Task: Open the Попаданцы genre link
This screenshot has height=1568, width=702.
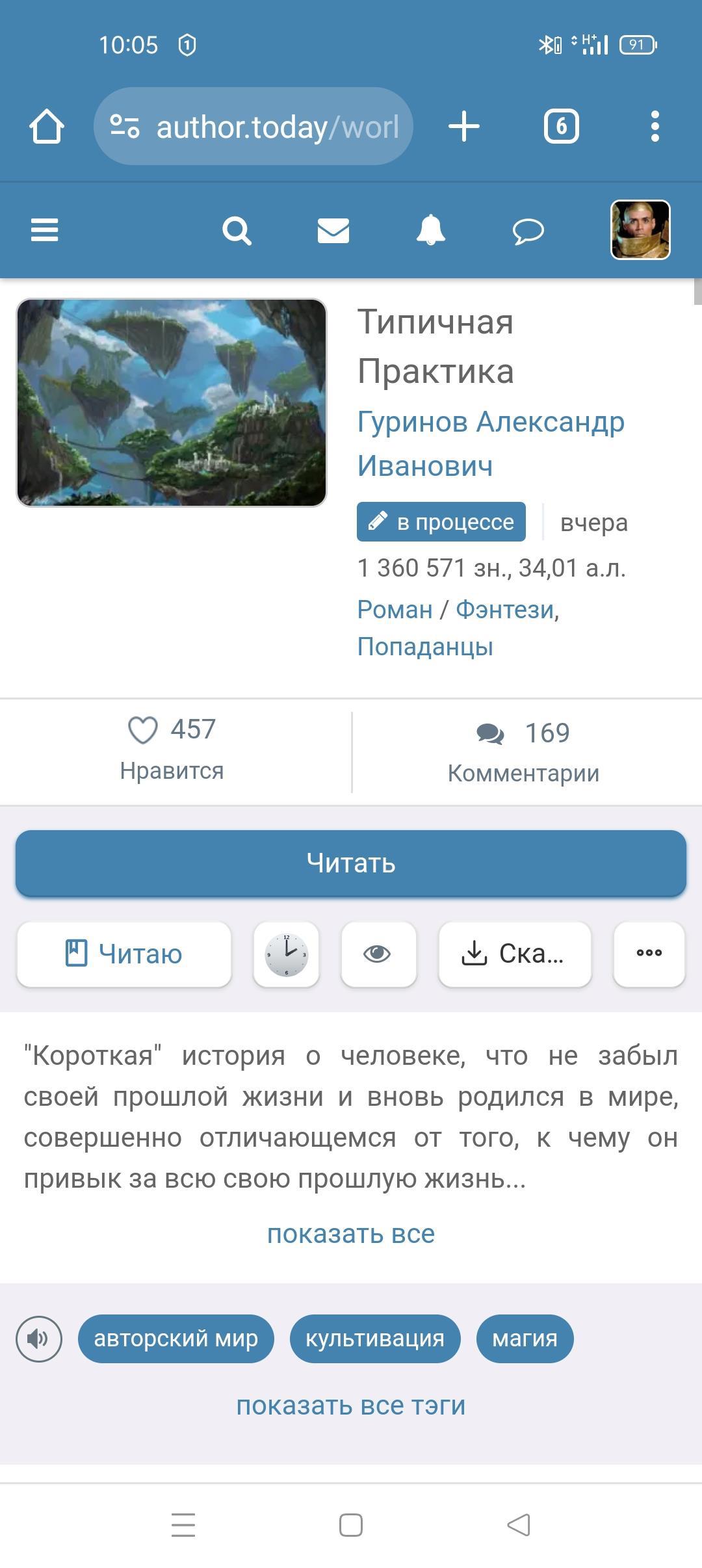Action: (x=425, y=647)
